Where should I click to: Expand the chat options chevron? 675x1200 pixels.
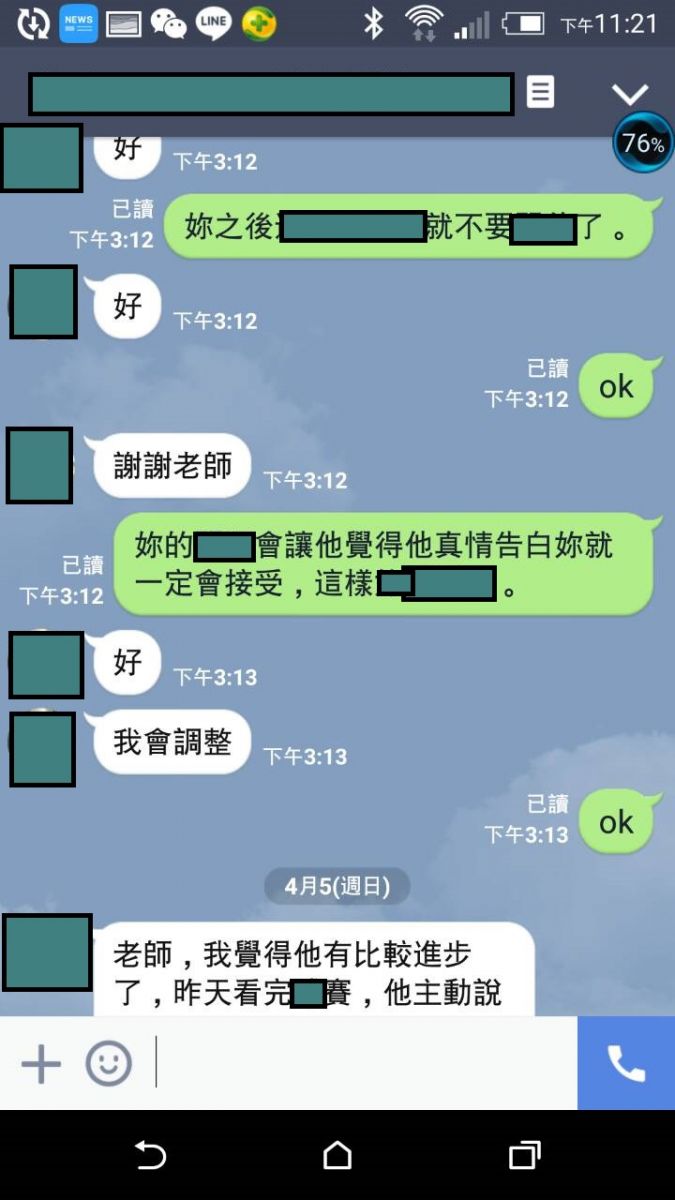pos(630,94)
